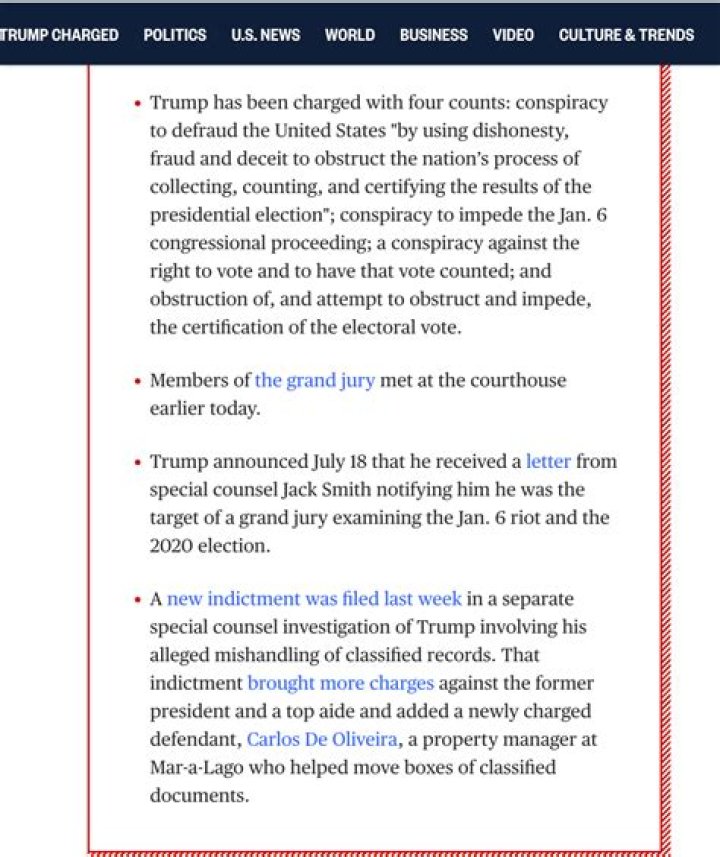Open the Business section
The image size is (720, 857).
433,34
